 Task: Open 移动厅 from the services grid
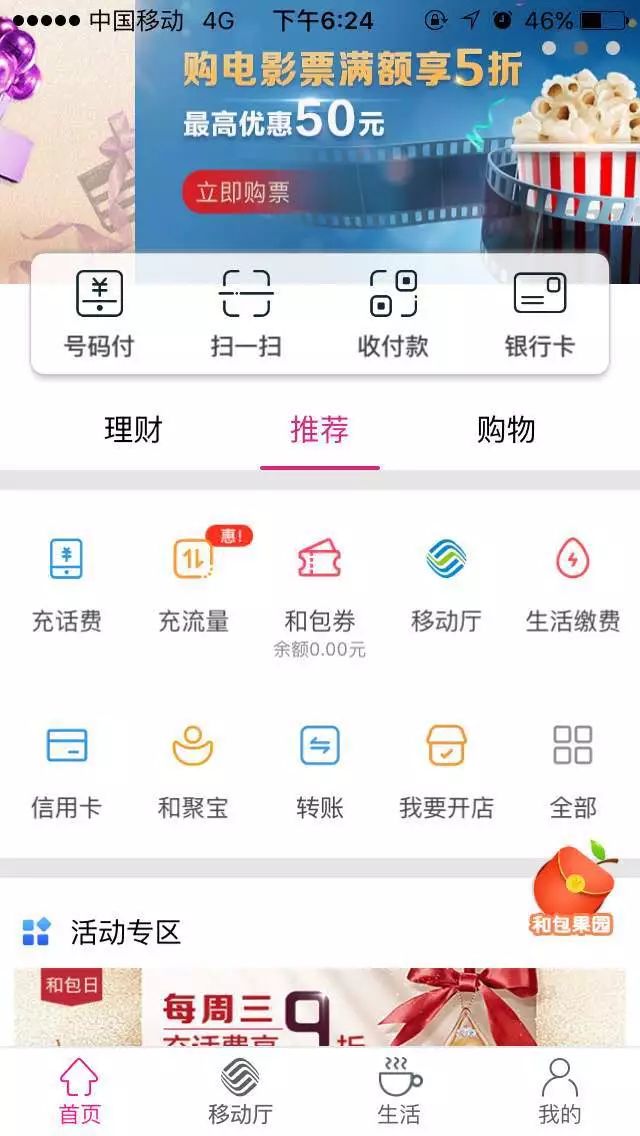pyautogui.click(x=446, y=587)
